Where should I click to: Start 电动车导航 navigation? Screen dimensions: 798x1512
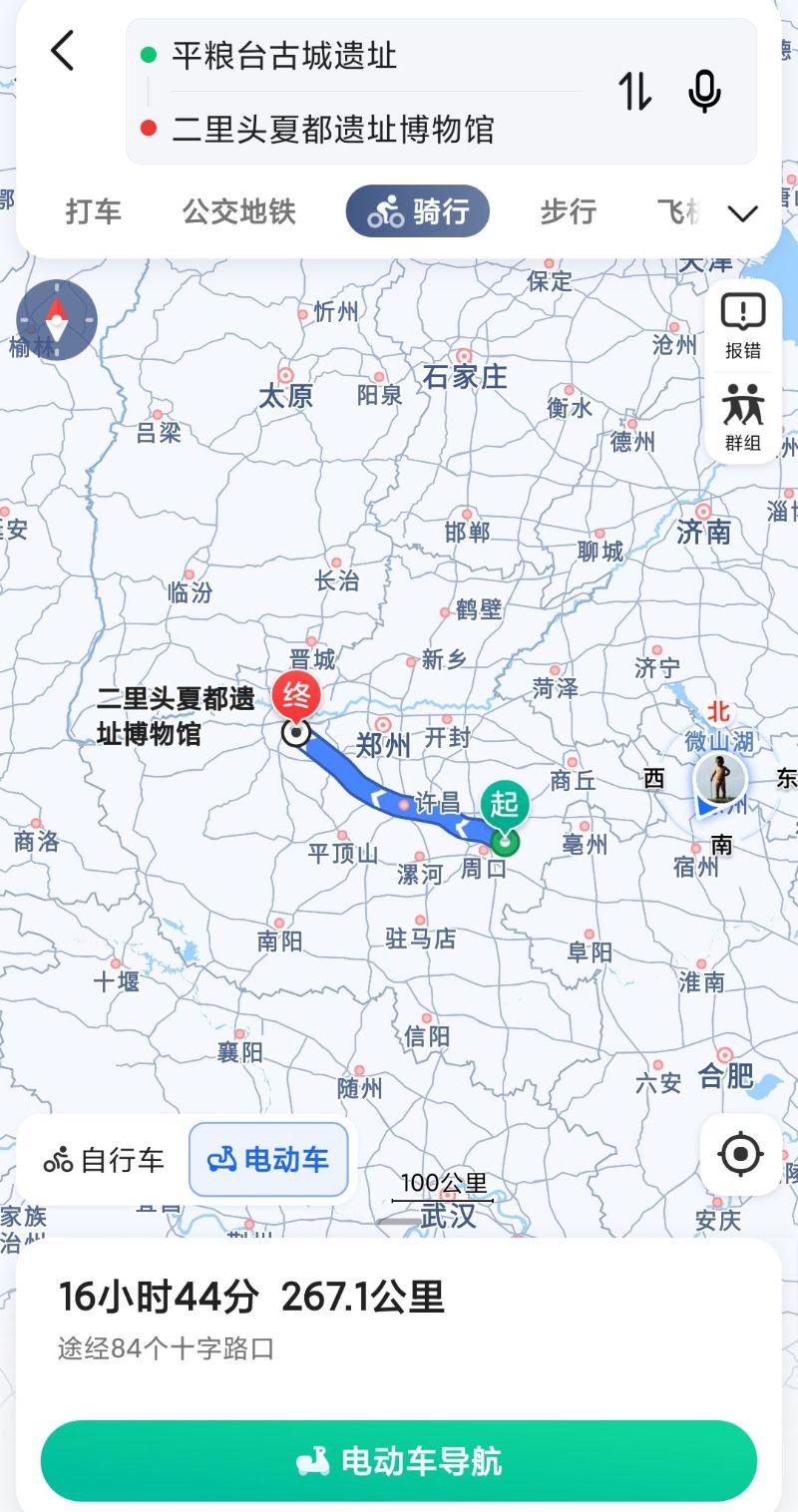[x=399, y=1461]
